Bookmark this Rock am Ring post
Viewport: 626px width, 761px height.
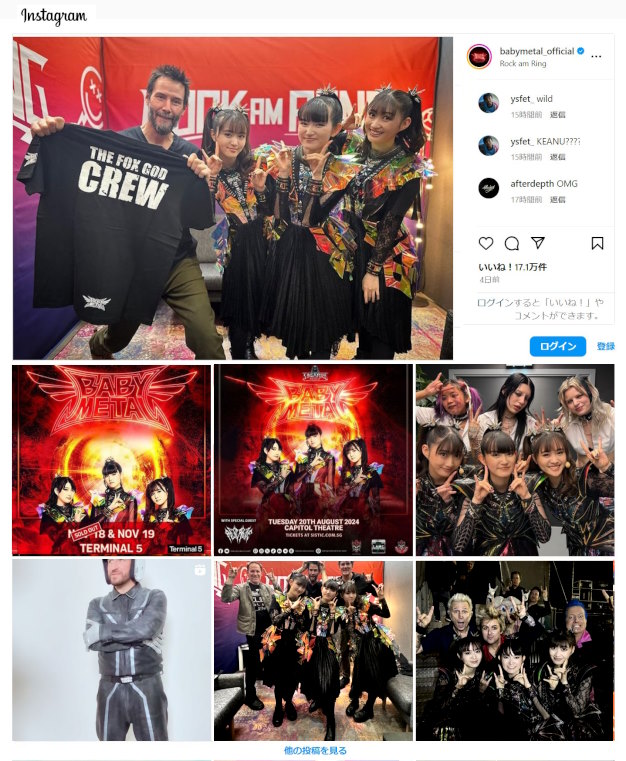point(597,243)
